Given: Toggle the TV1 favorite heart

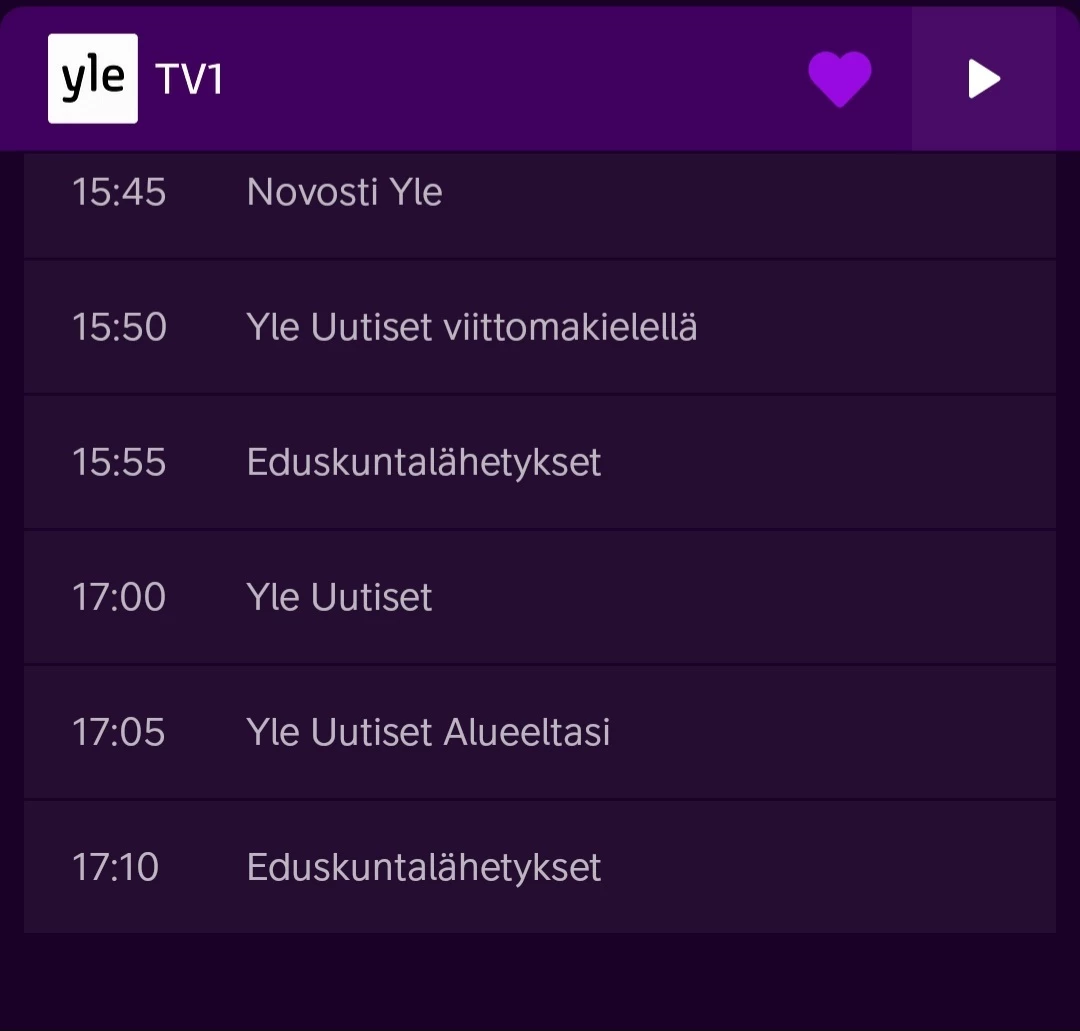Looking at the screenshot, I should 839,79.
